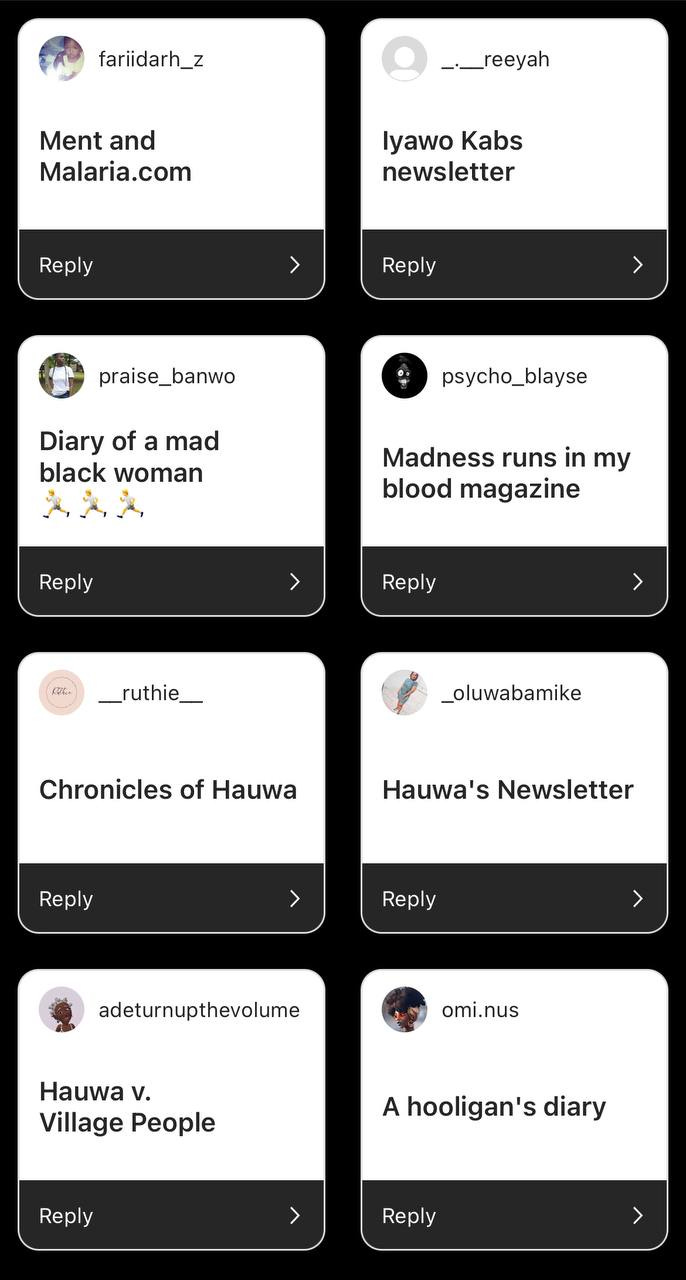The height and width of the screenshot is (1280, 686).
Task: Open fariidarh_z's profile picture
Action: 62,59
